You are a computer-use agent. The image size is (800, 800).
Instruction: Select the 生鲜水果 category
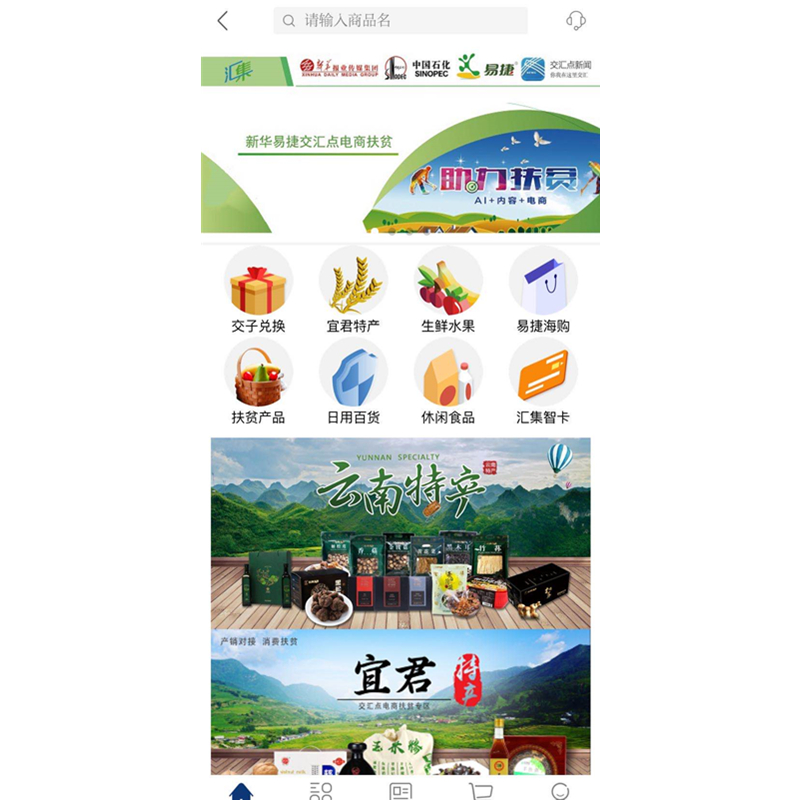point(448,290)
